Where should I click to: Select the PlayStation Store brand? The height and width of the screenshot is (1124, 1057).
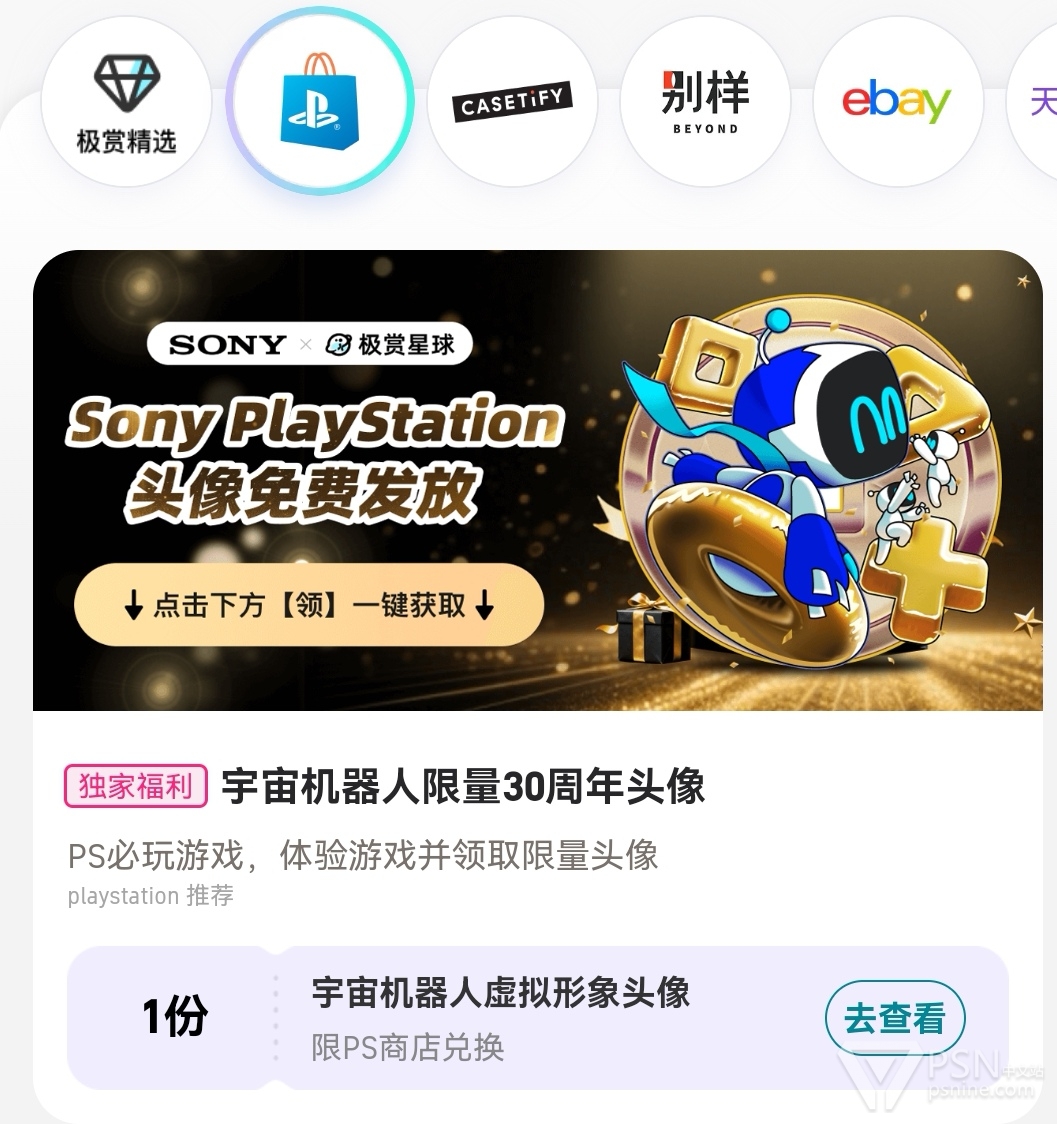point(320,101)
